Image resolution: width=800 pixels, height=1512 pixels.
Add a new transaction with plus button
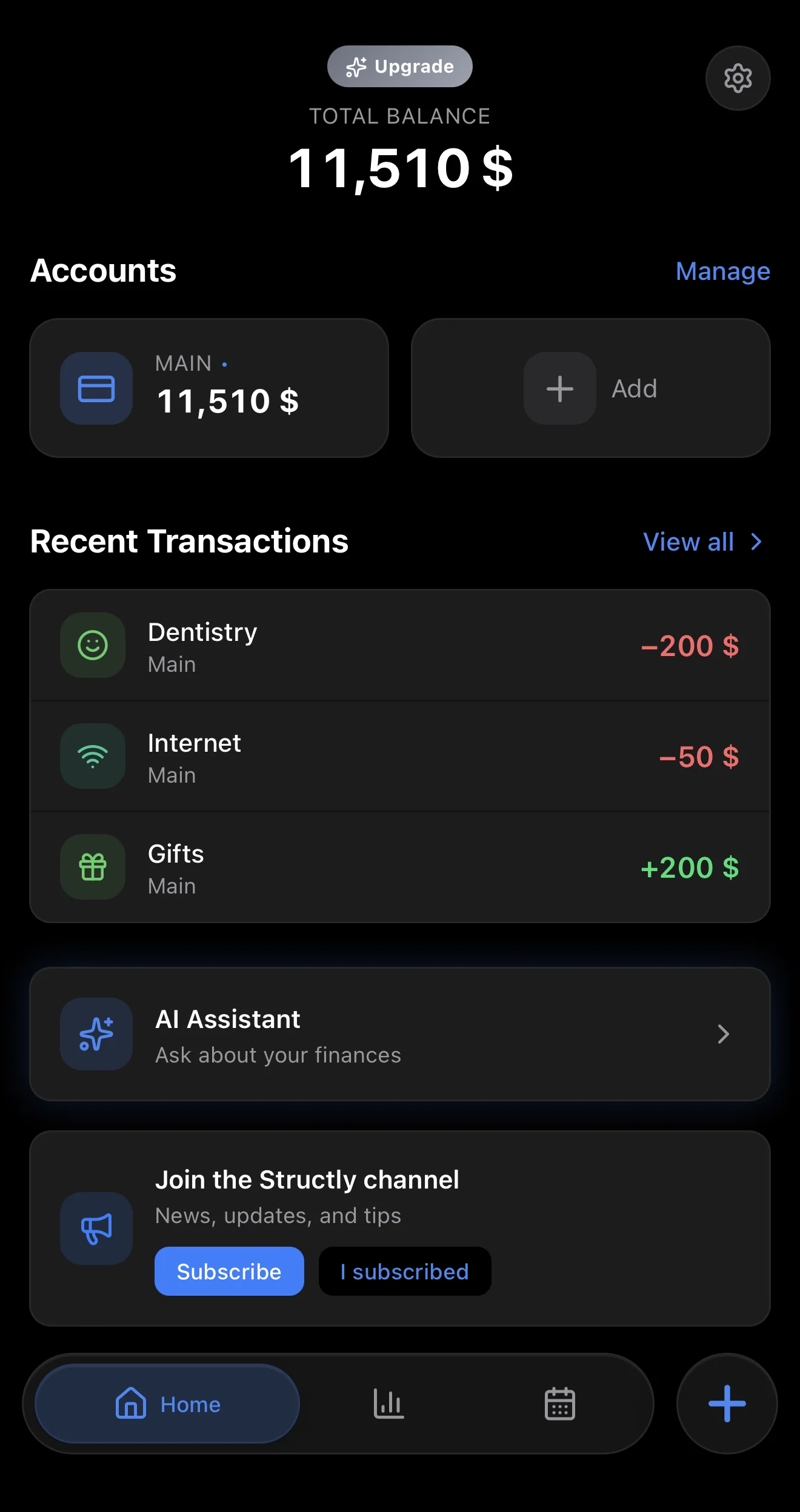tap(727, 1404)
